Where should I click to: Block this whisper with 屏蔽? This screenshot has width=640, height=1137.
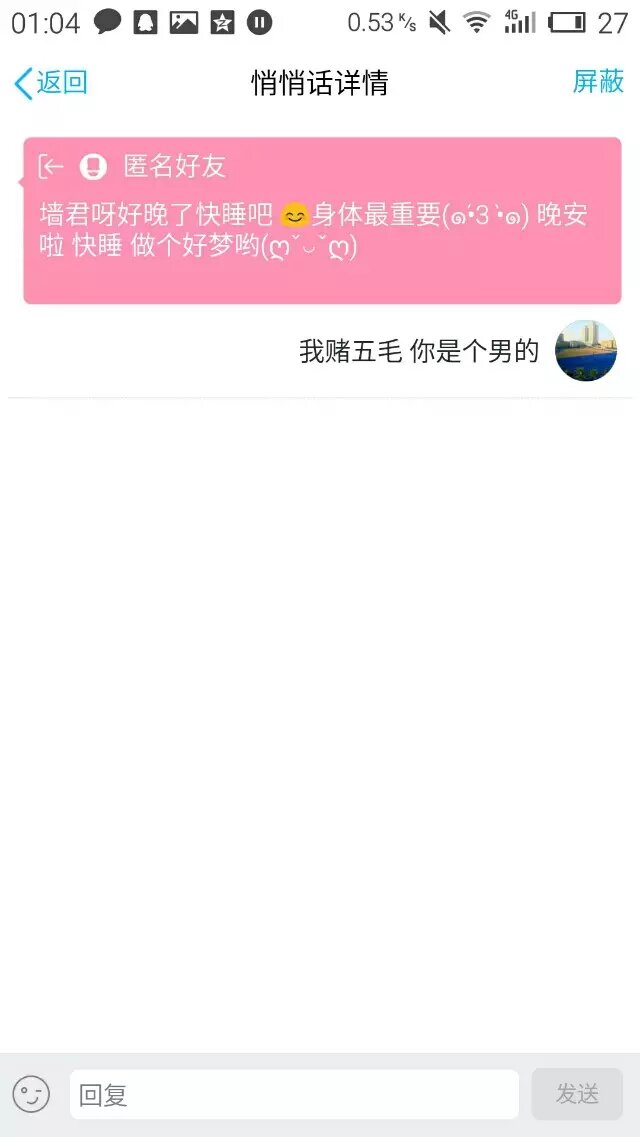[x=598, y=82]
